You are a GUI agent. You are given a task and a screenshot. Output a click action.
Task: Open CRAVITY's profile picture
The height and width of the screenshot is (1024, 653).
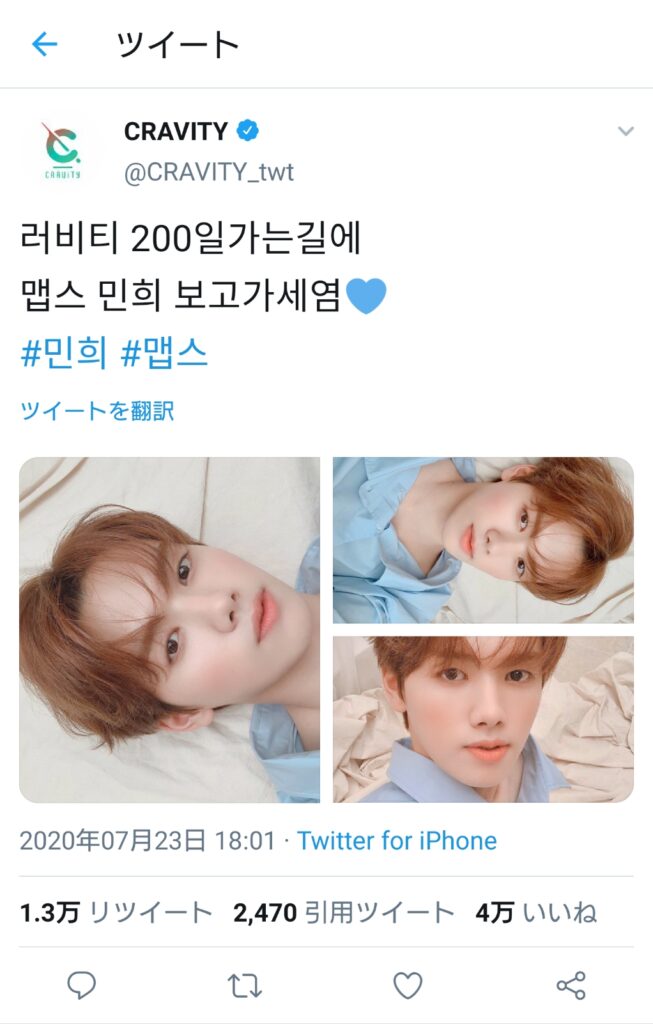point(62,152)
